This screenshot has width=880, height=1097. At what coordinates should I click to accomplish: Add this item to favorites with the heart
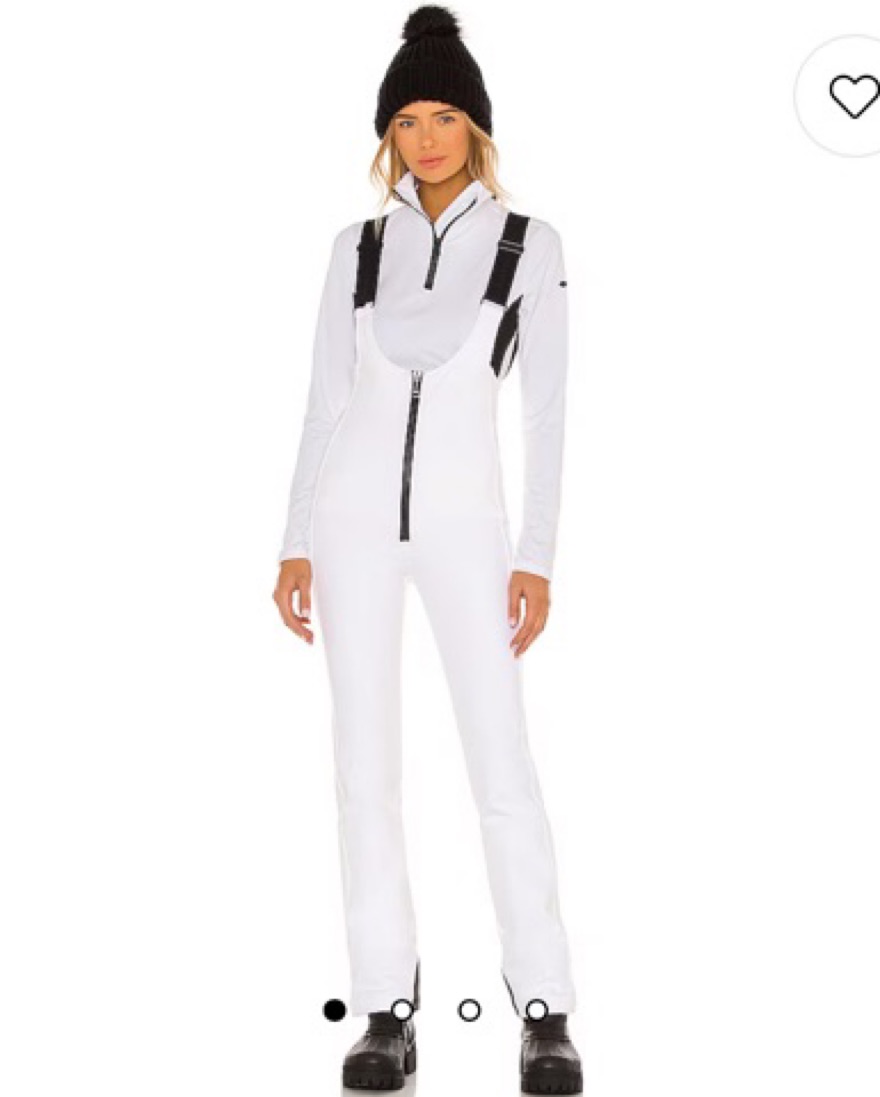(x=852, y=96)
